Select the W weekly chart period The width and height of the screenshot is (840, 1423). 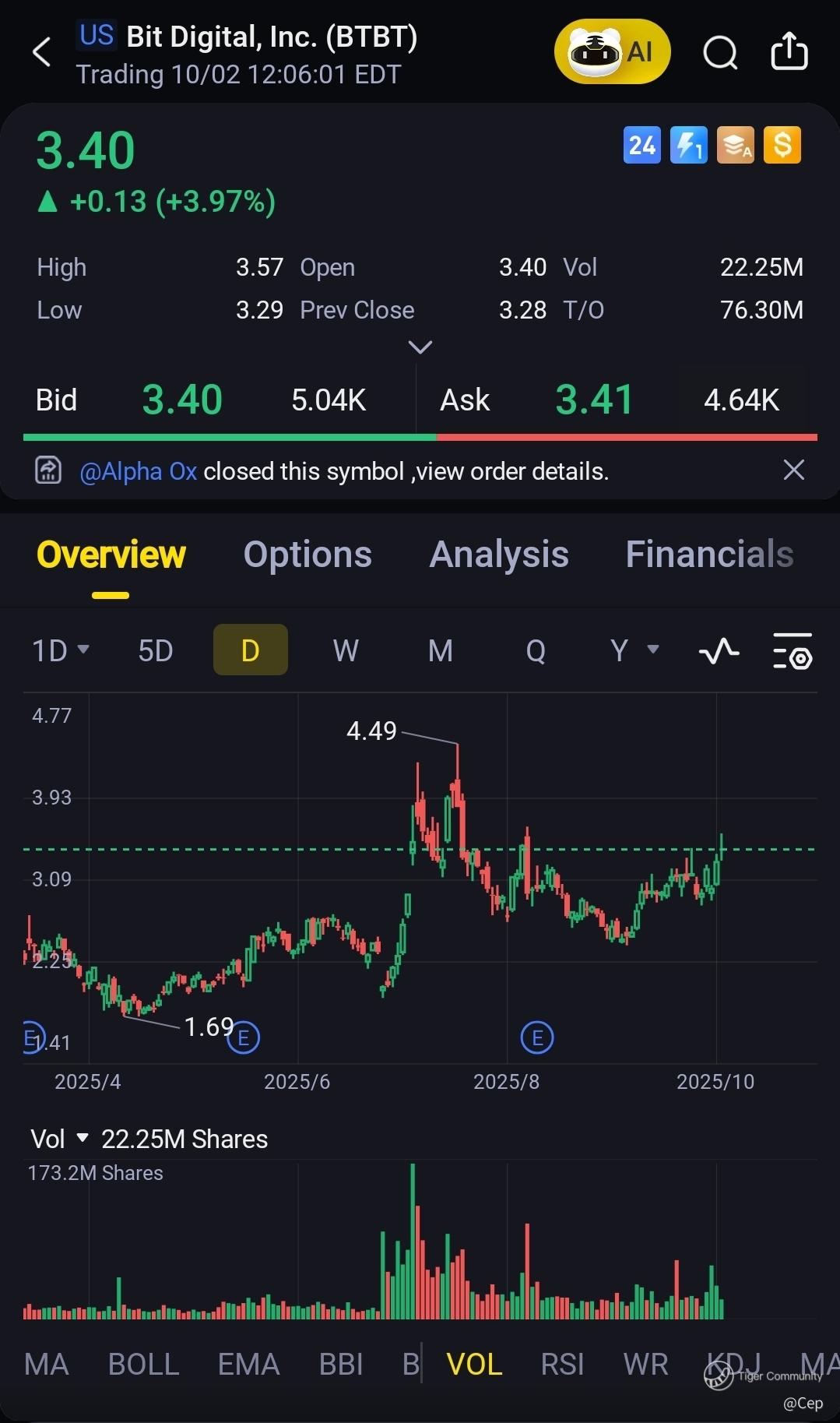coord(346,650)
